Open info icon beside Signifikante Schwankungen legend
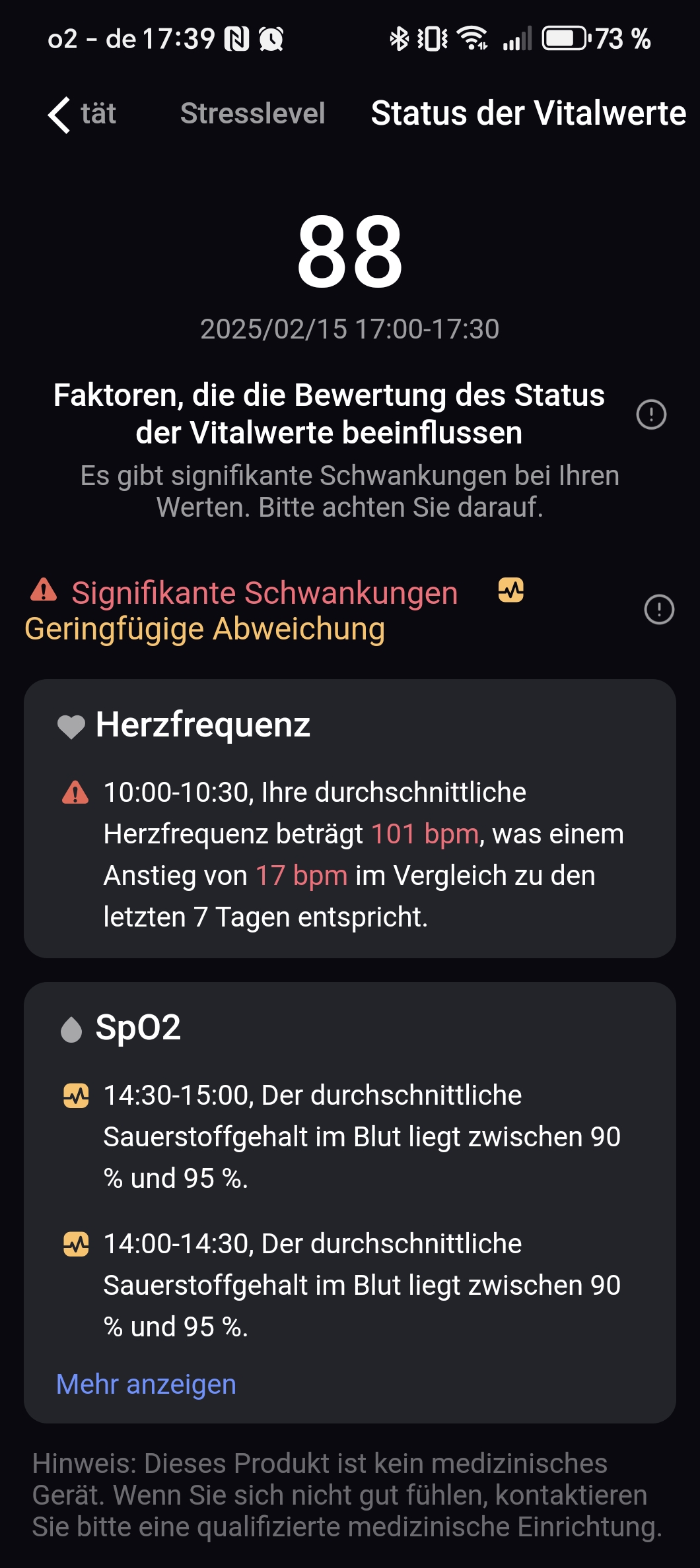 coord(658,609)
